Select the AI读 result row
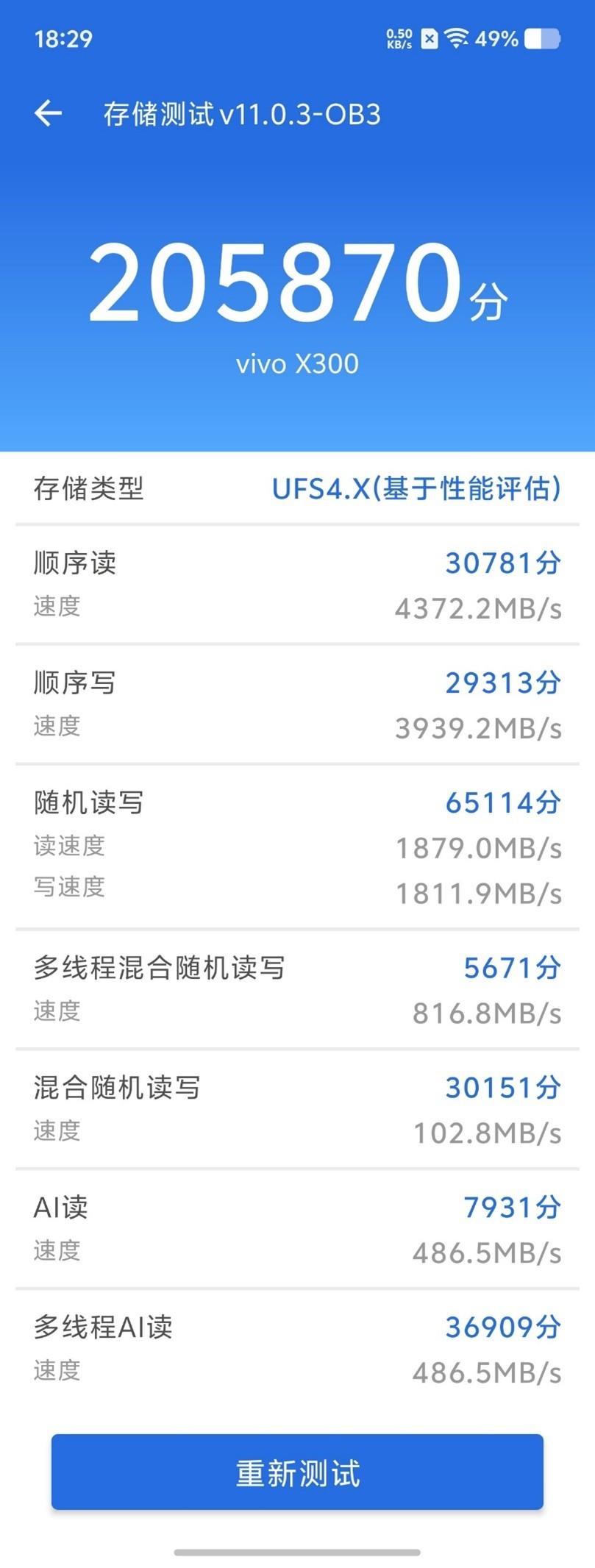 (297, 1228)
